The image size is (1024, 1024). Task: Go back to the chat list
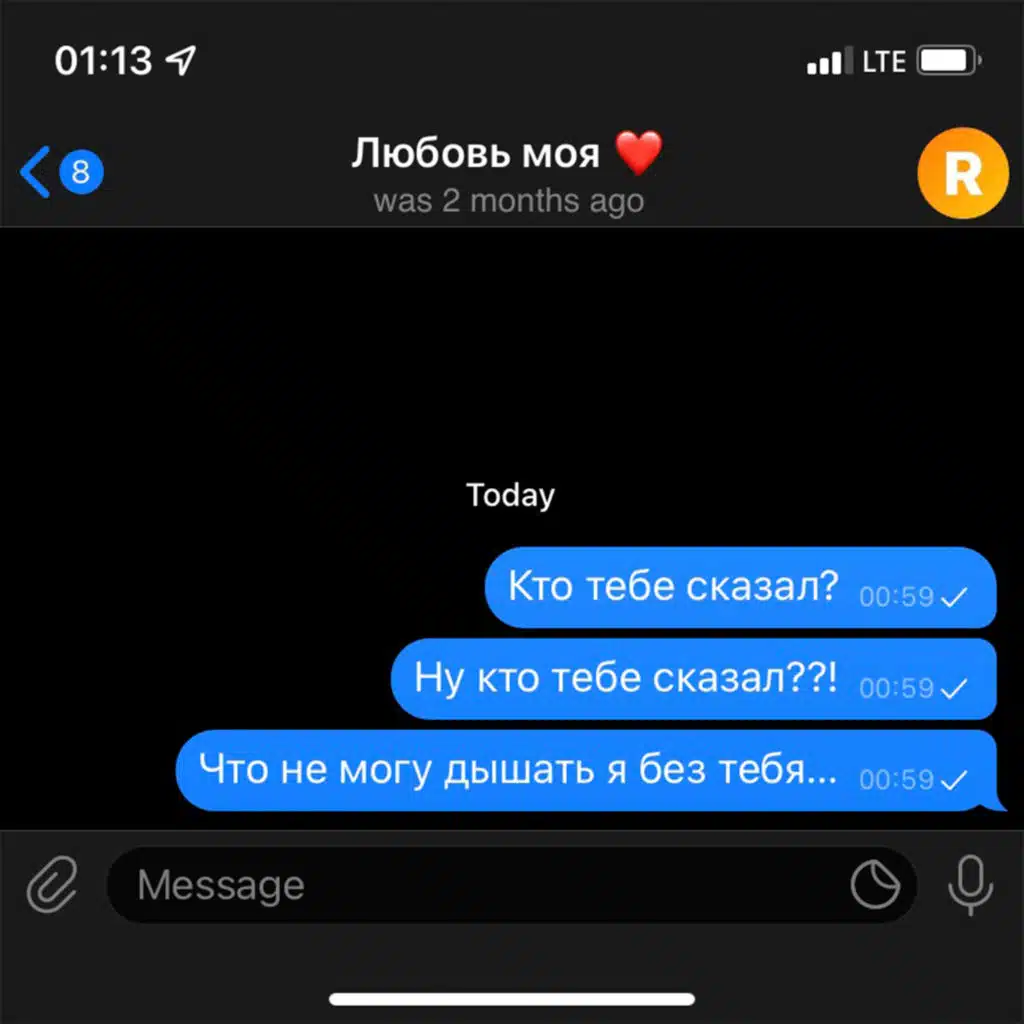tap(61, 172)
